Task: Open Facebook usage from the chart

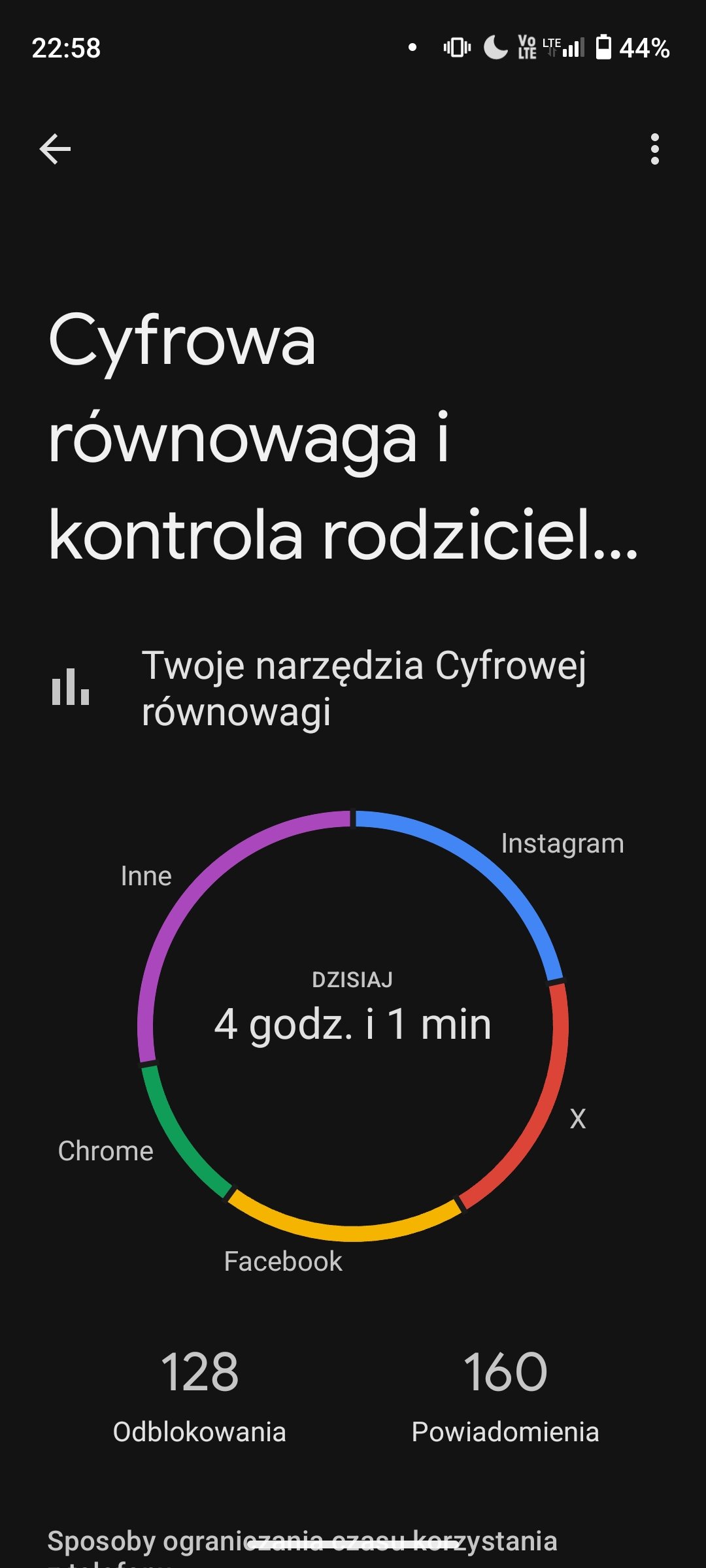Action: tap(283, 1262)
